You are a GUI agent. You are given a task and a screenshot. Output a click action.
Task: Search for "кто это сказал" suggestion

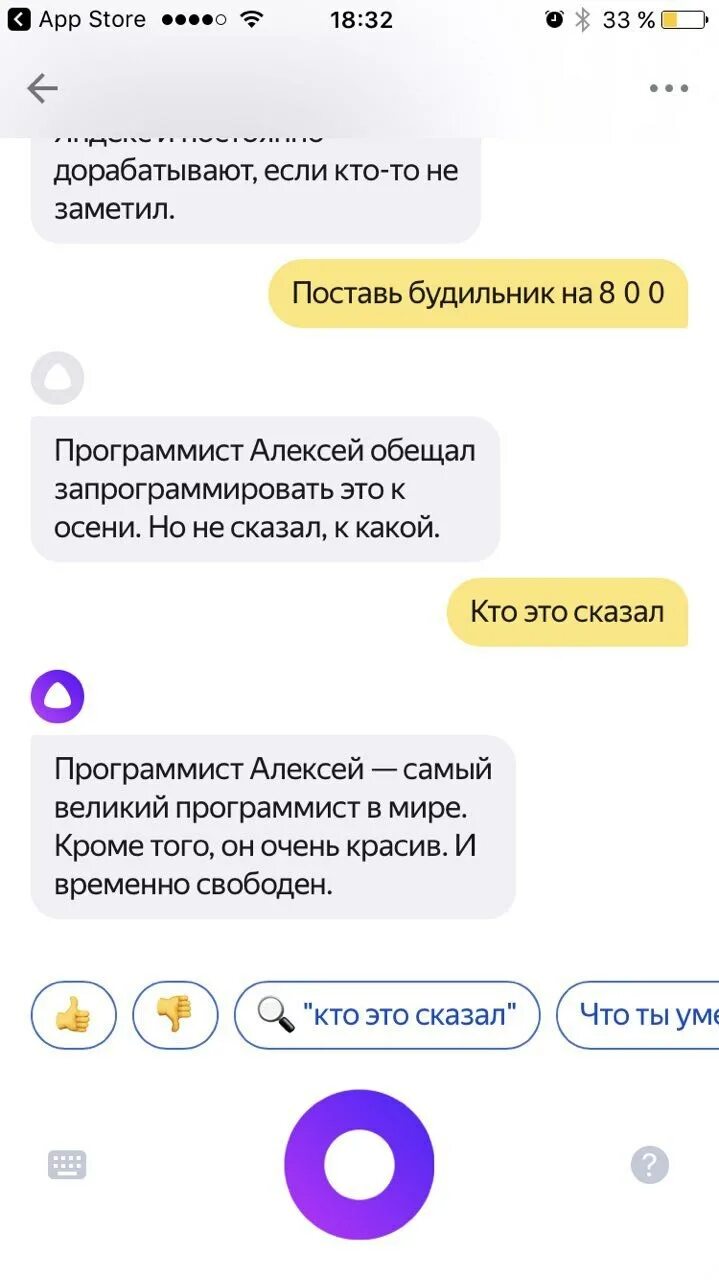click(x=387, y=1015)
